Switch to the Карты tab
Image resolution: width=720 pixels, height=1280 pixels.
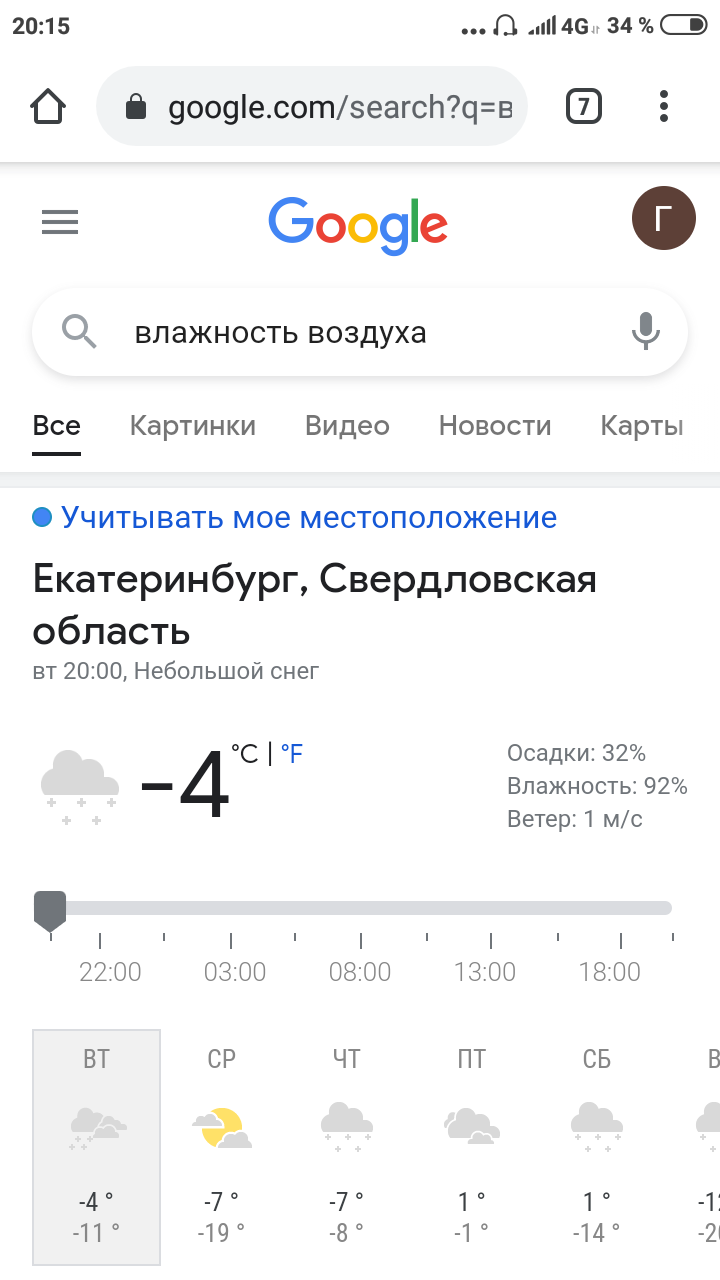pyautogui.click(x=642, y=426)
